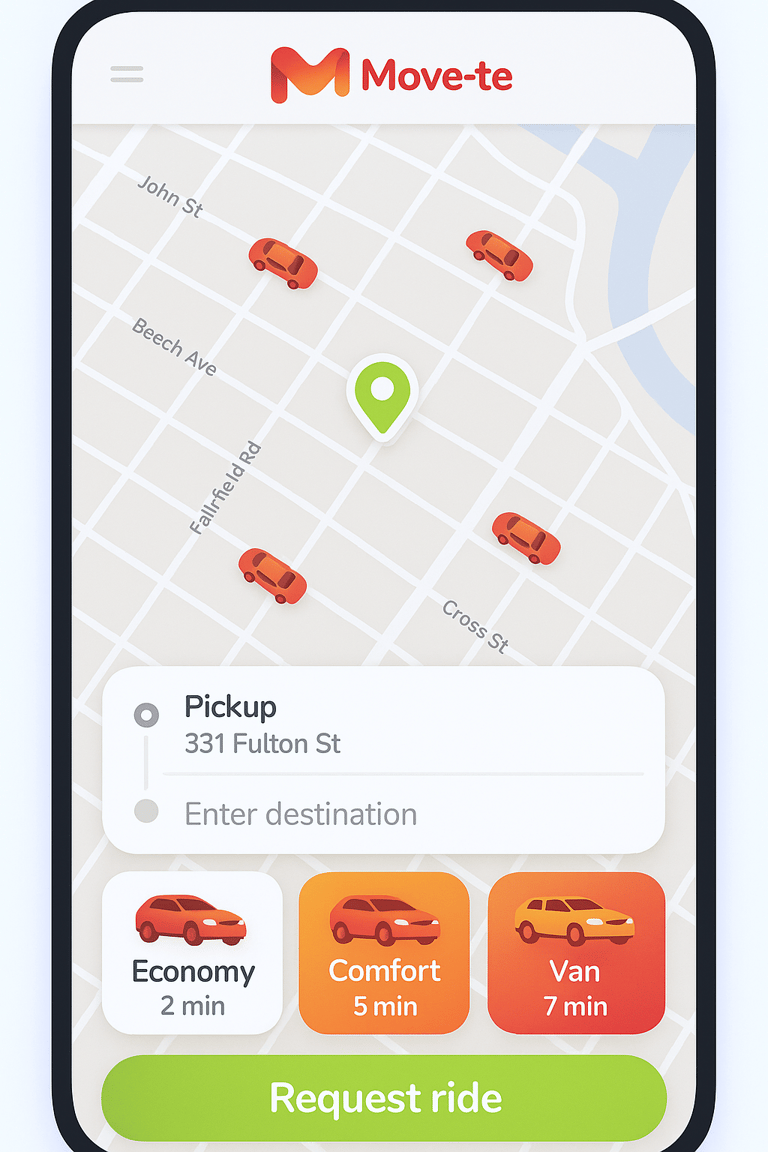768x1152 pixels.
Task: Choose the Comfort ride option
Action: [384, 952]
